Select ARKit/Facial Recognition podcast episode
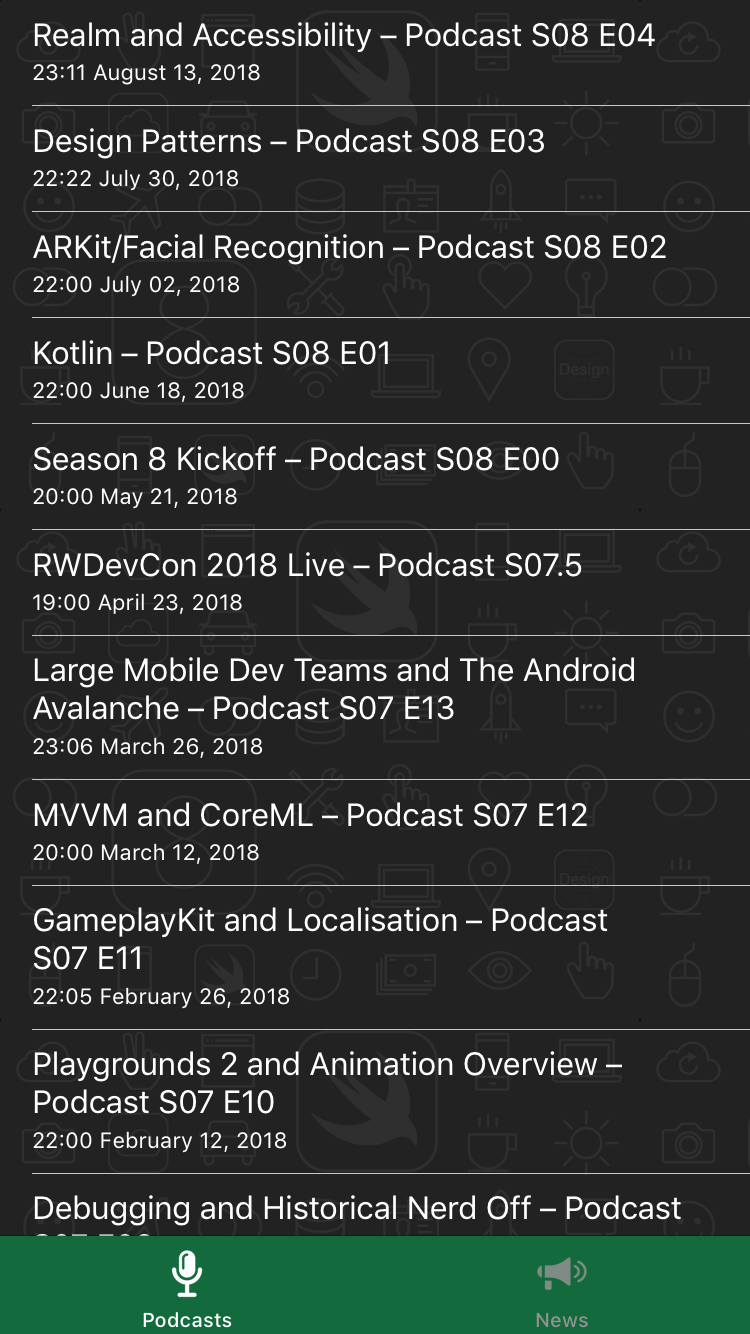This screenshot has width=750, height=1334. tap(350, 264)
